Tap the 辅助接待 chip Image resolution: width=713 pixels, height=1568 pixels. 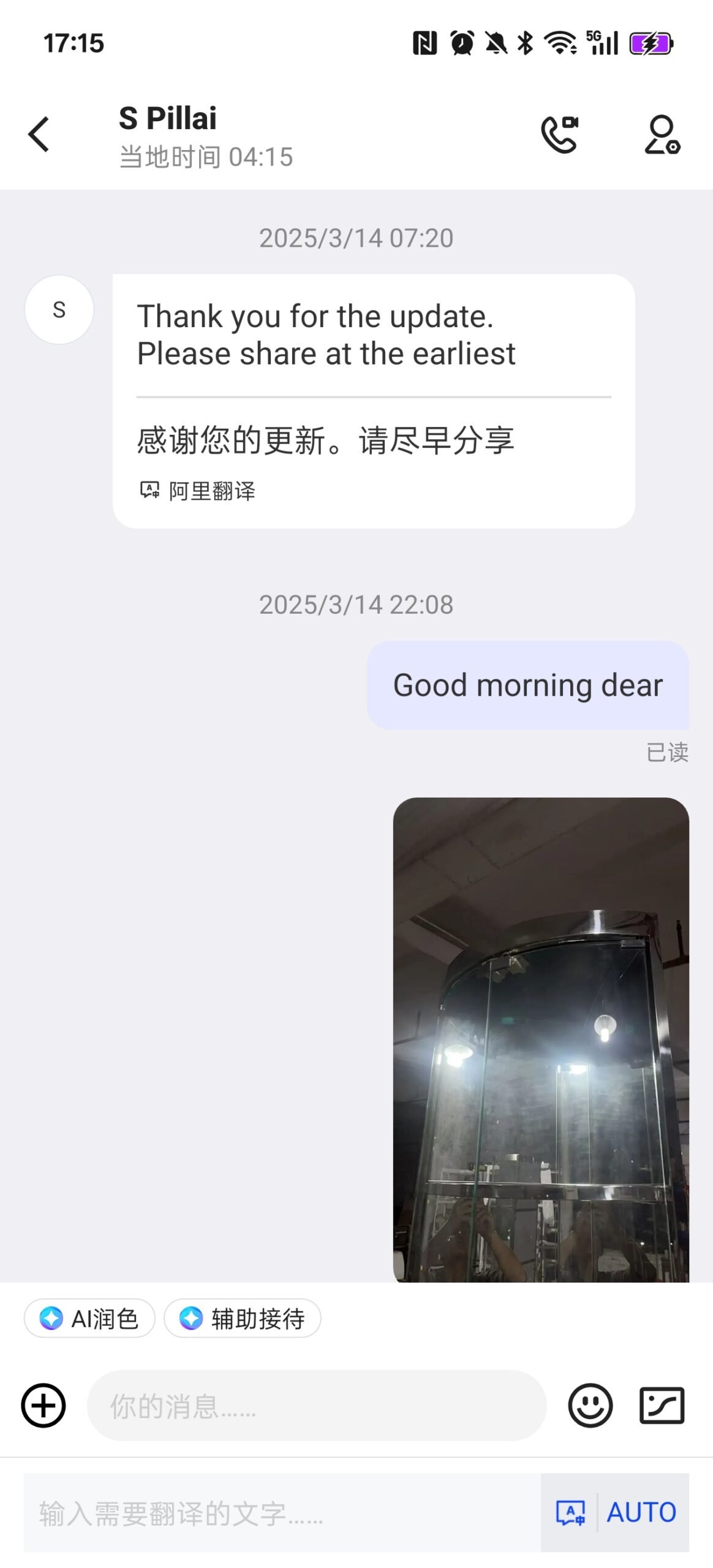[x=243, y=1318]
